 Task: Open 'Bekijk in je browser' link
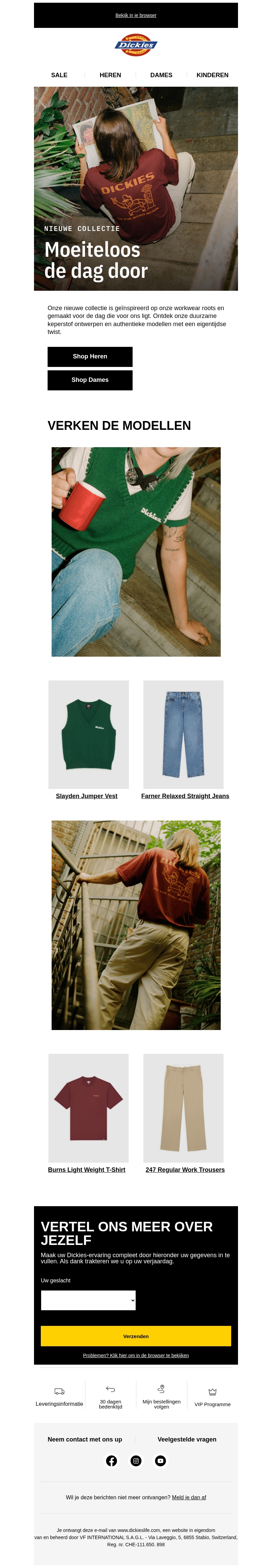(x=136, y=15)
